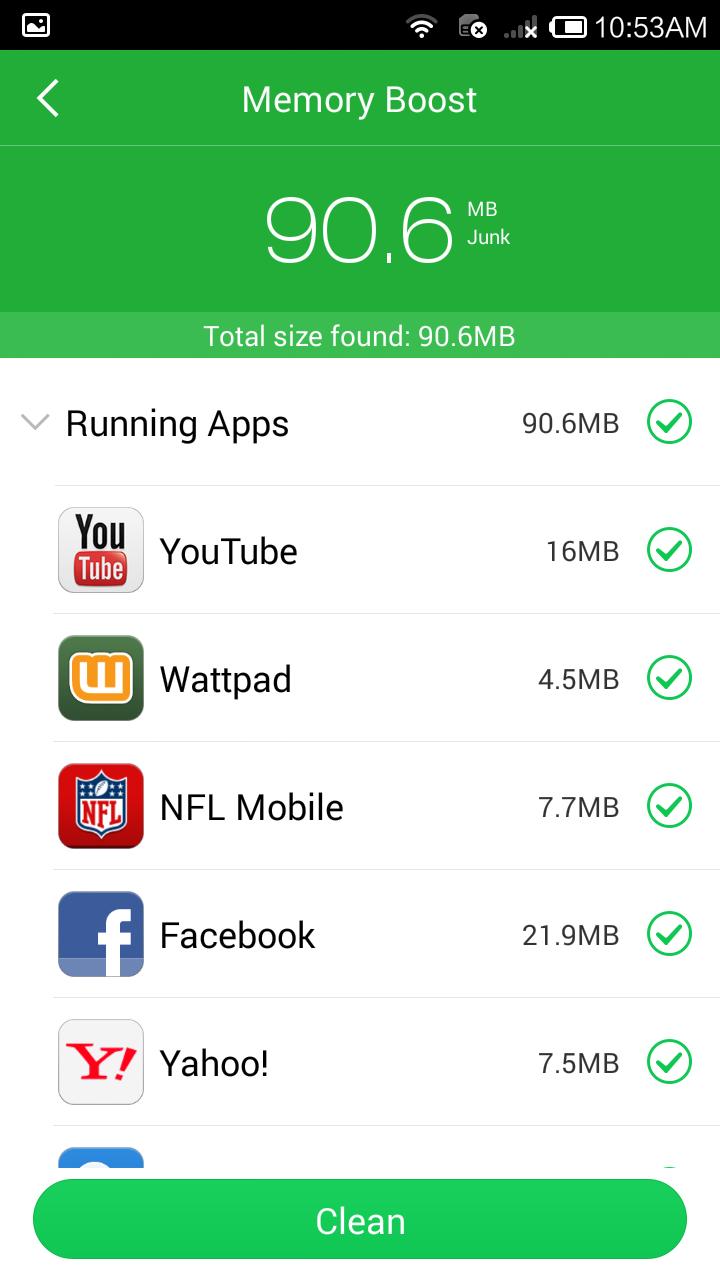Deselect the Yahoo! checkbox
Image resolution: width=720 pixels, height=1280 pixels.
click(x=669, y=1062)
